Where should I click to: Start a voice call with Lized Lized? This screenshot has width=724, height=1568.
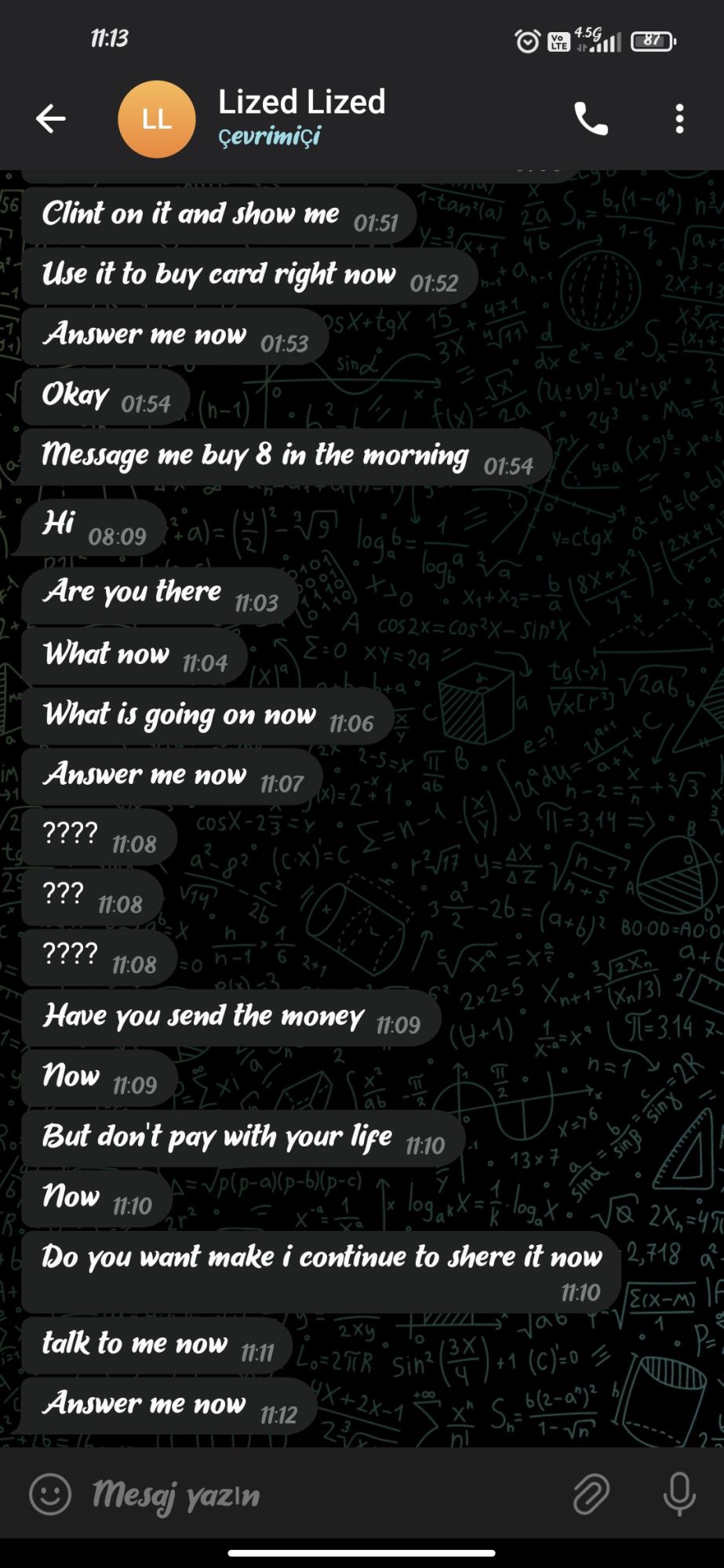tap(591, 119)
